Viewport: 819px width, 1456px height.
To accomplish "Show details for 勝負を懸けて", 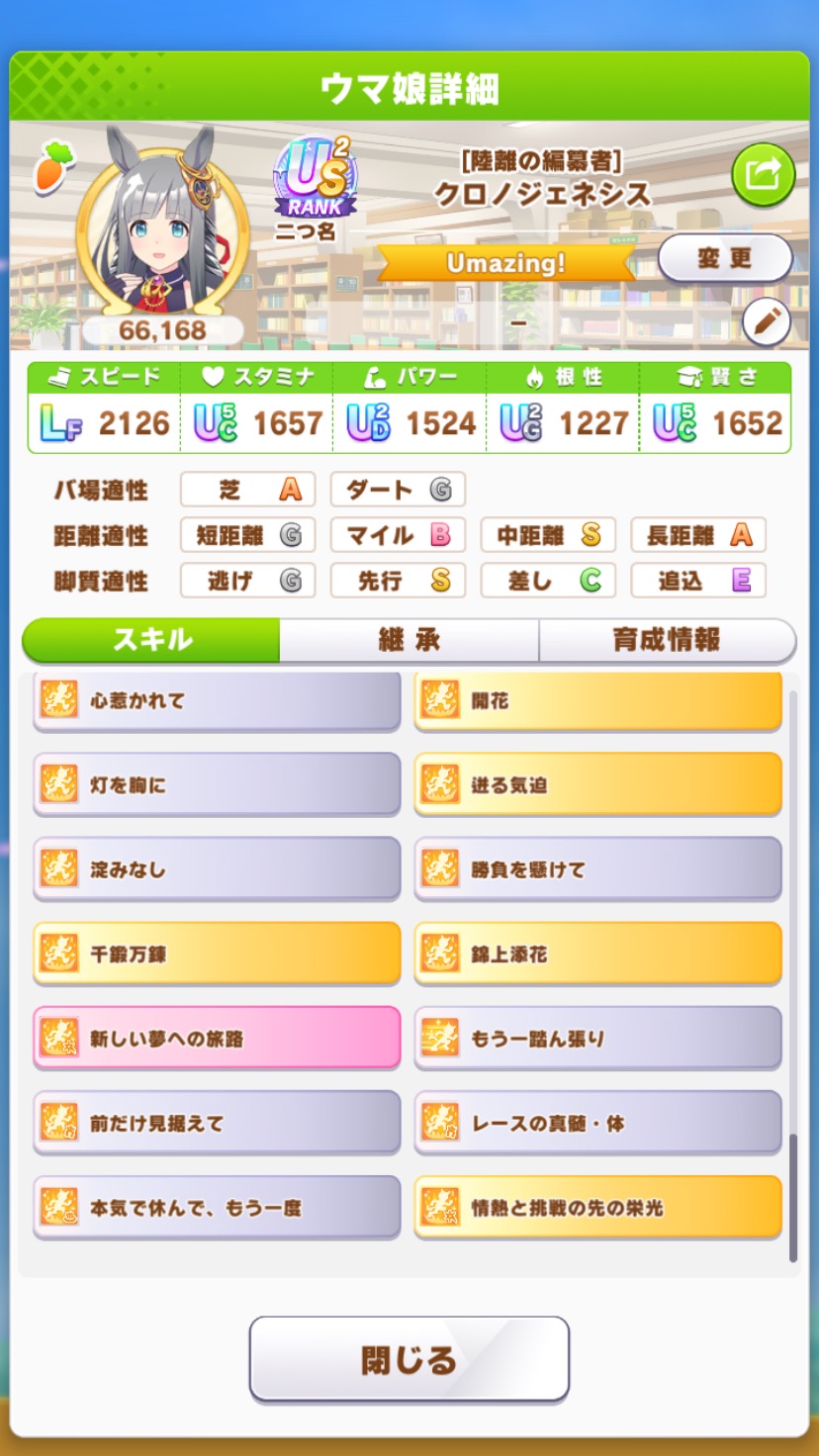I will [597, 870].
